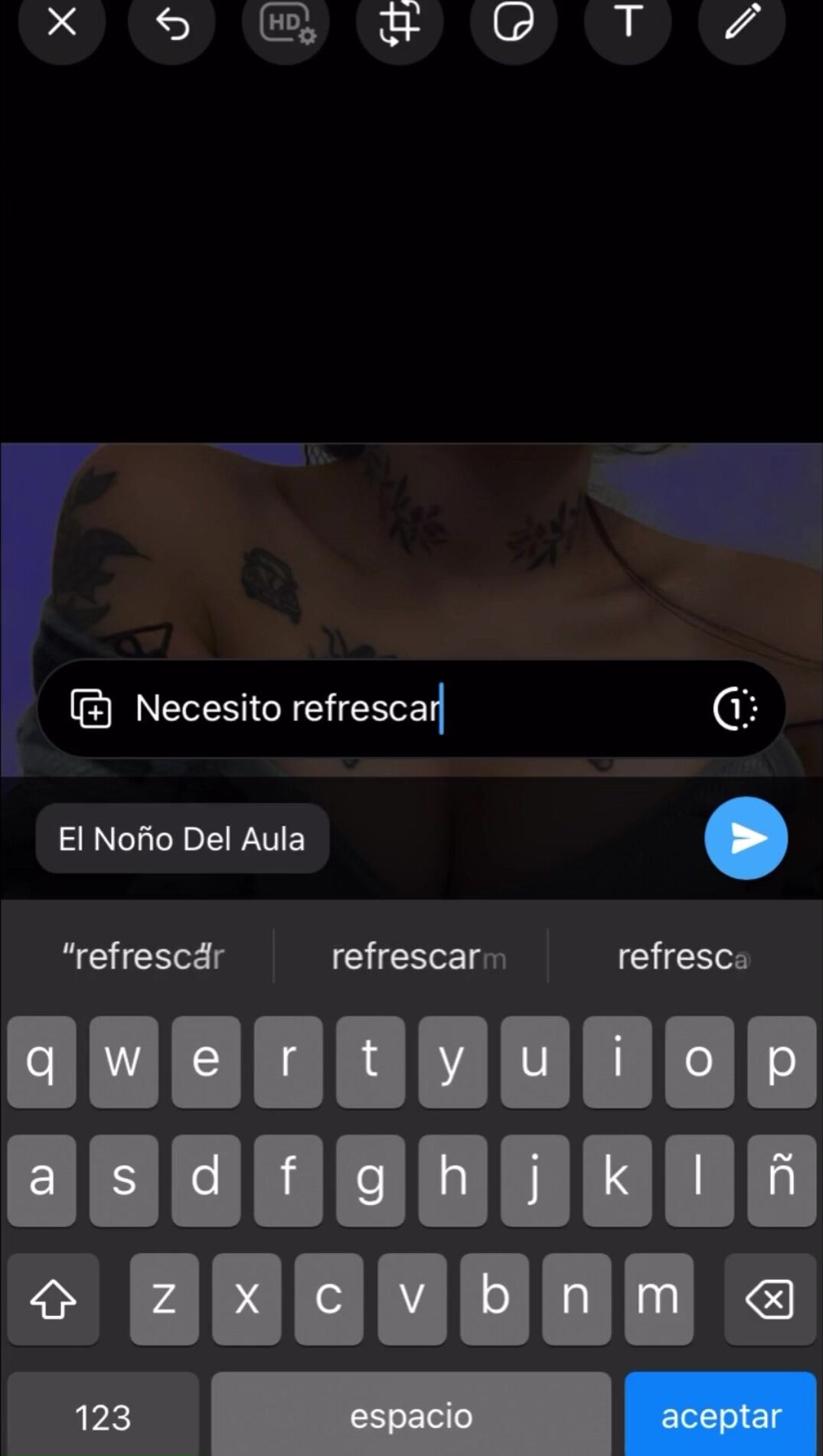
Task: Open the pencil drawing tool
Action: pyautogui.click(x=741, y=23)
